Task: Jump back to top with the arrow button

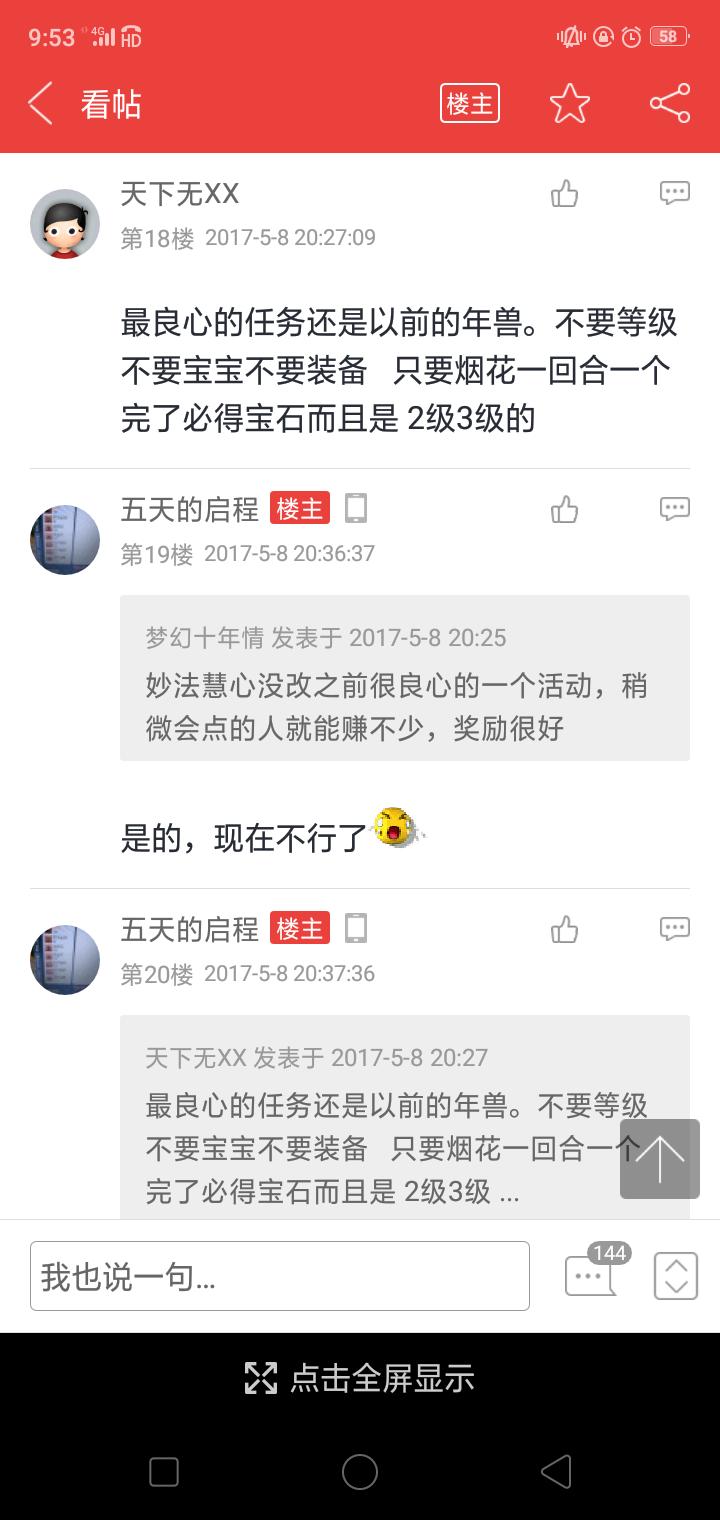Action: [x=660, y=1159]
